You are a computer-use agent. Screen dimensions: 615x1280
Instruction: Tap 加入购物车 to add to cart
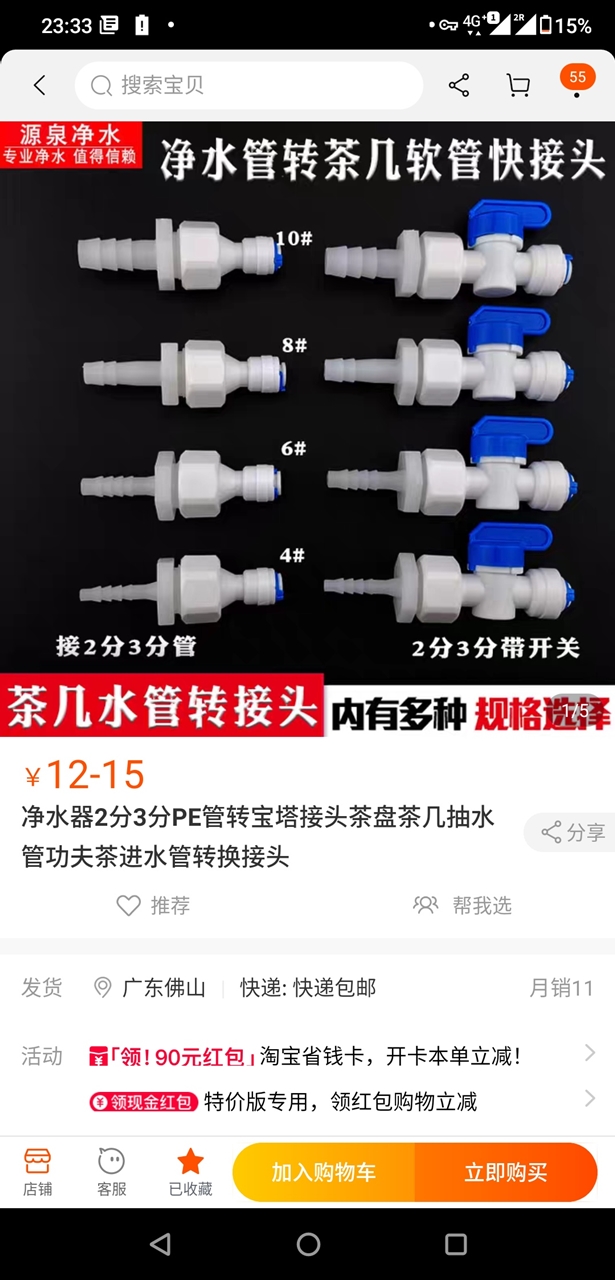[324, 1172]
